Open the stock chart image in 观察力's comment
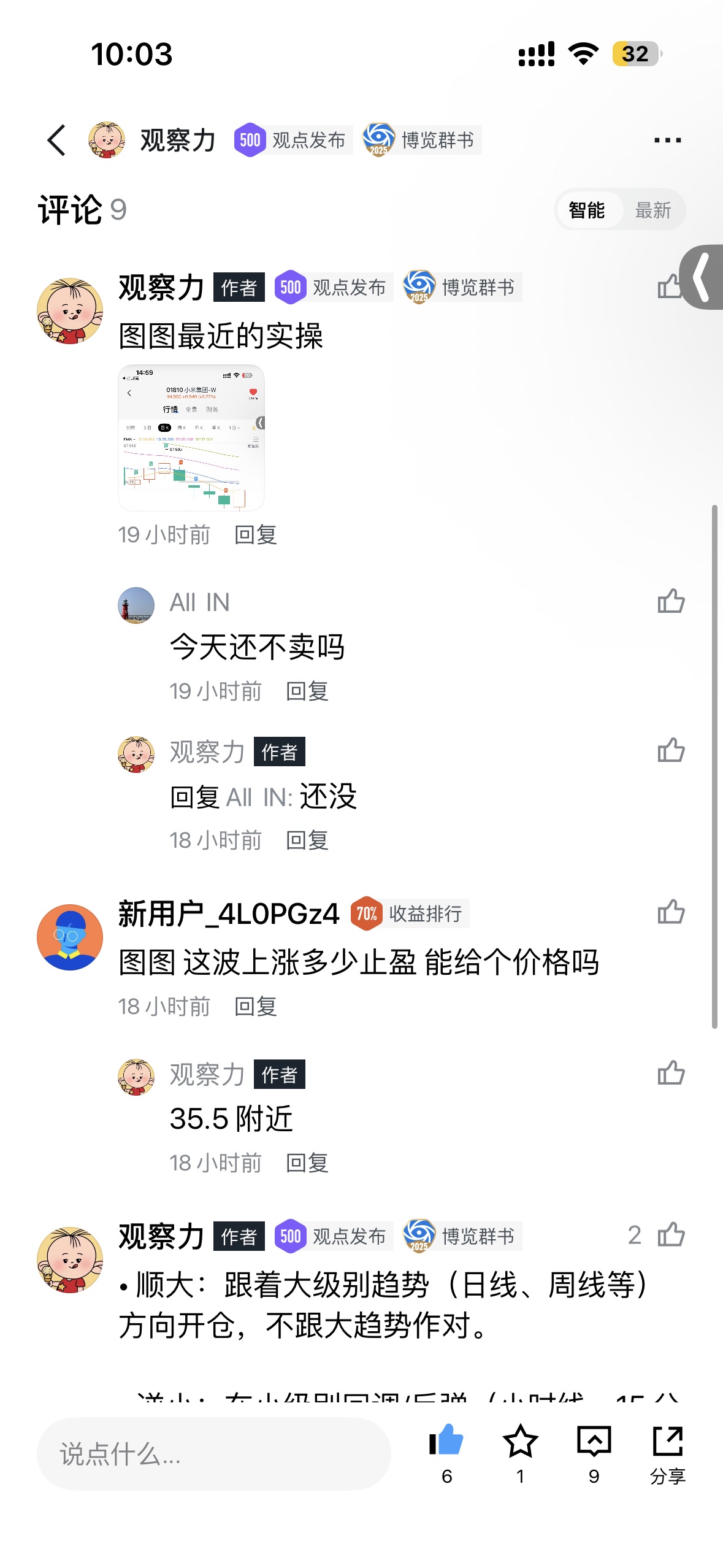723x1568 pixels. point(191,437)
